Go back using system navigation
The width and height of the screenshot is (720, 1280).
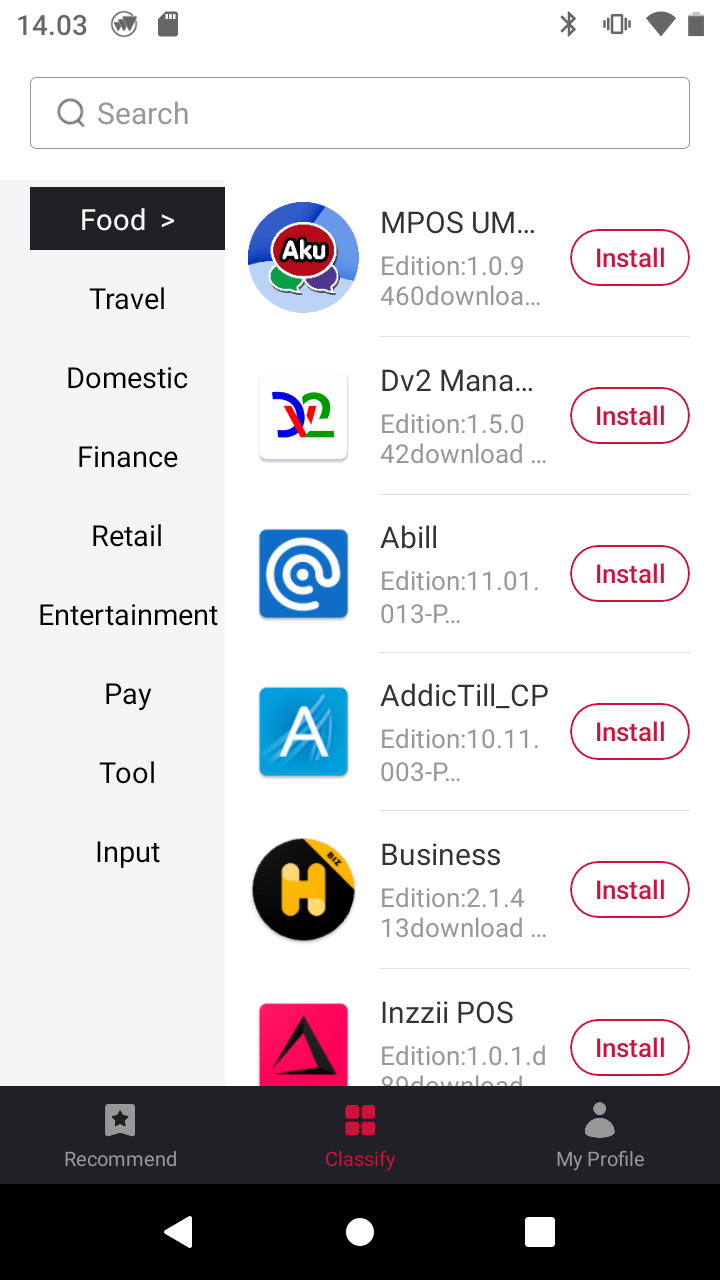(179, 1232)
